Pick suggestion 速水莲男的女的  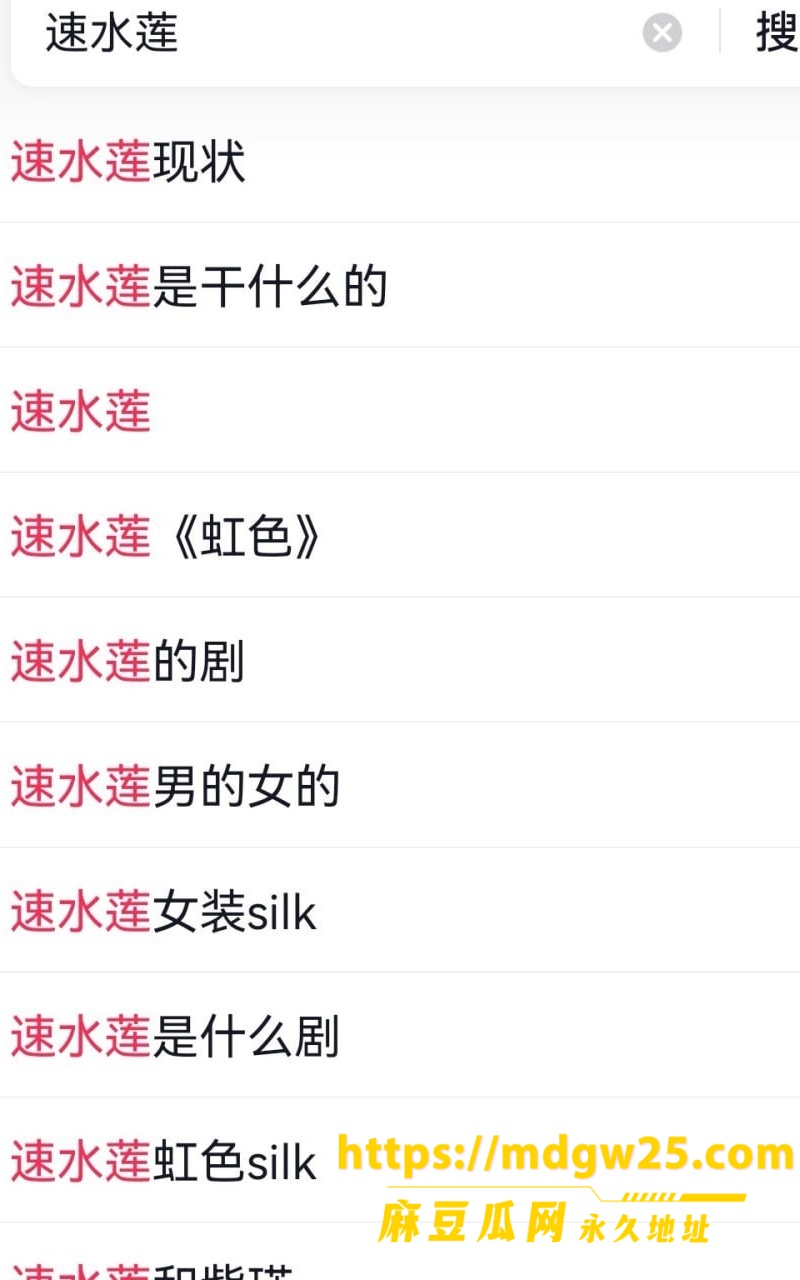click(x=400, y=786)
